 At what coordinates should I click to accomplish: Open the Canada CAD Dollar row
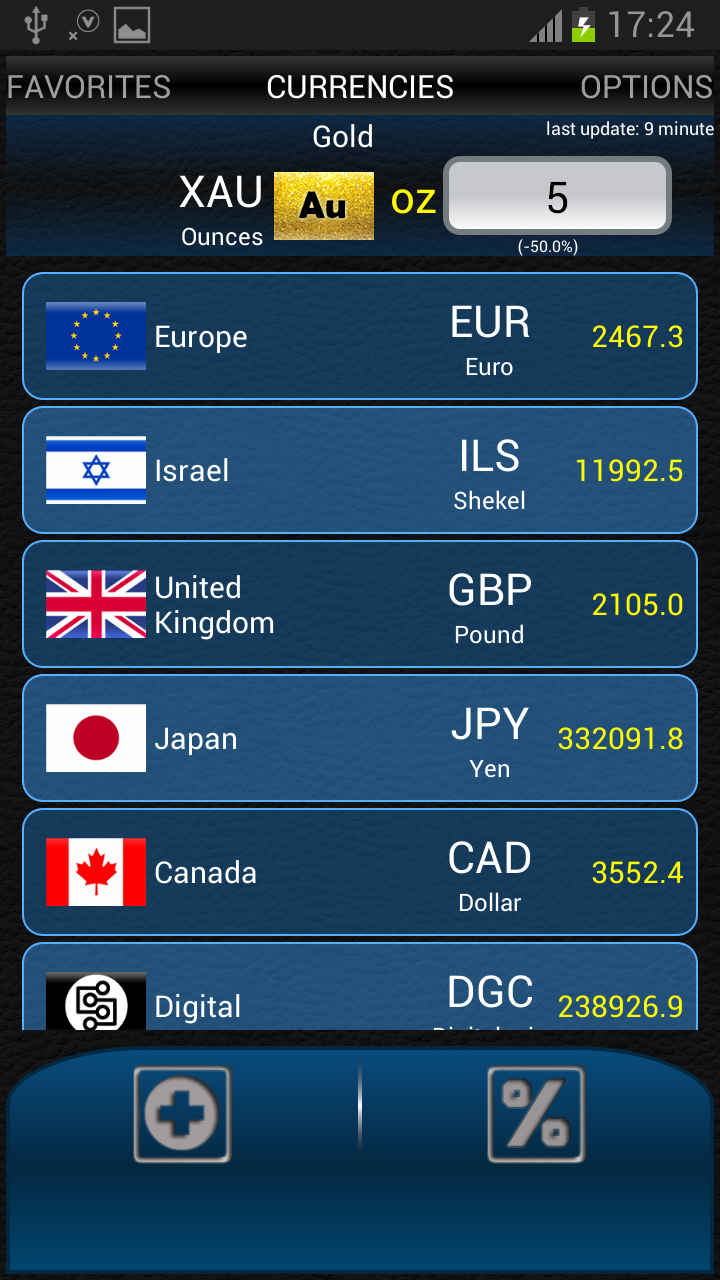point(360,872)
